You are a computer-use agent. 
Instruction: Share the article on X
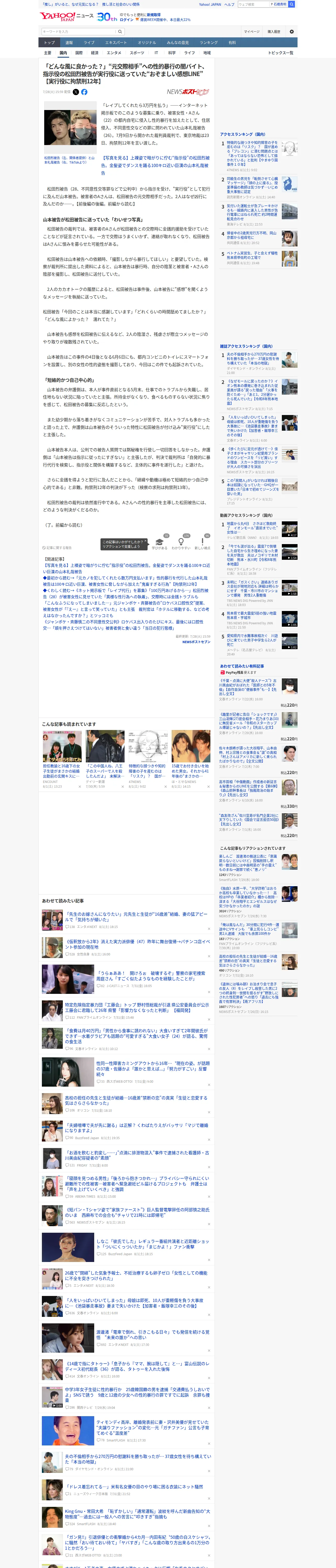[76, 92]
